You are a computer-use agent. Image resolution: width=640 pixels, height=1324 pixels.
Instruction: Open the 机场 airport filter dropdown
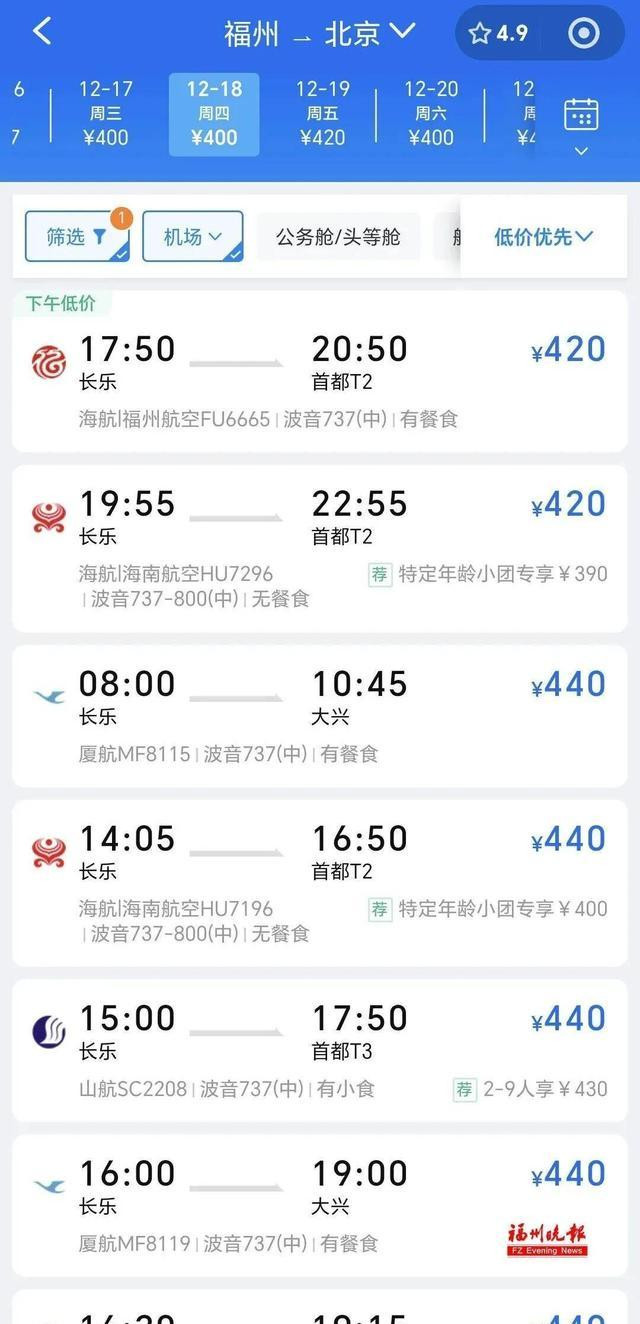coord(192,237)
